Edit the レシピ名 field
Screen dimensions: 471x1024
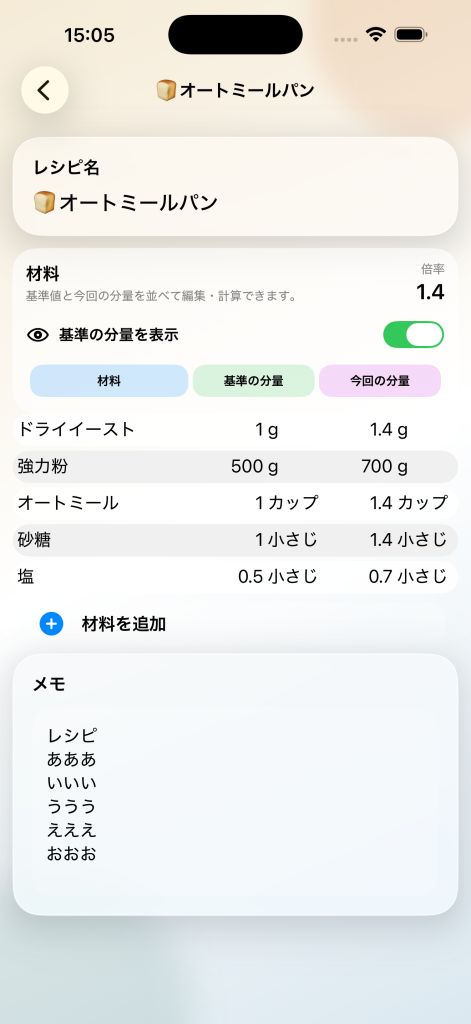(235, 202)
